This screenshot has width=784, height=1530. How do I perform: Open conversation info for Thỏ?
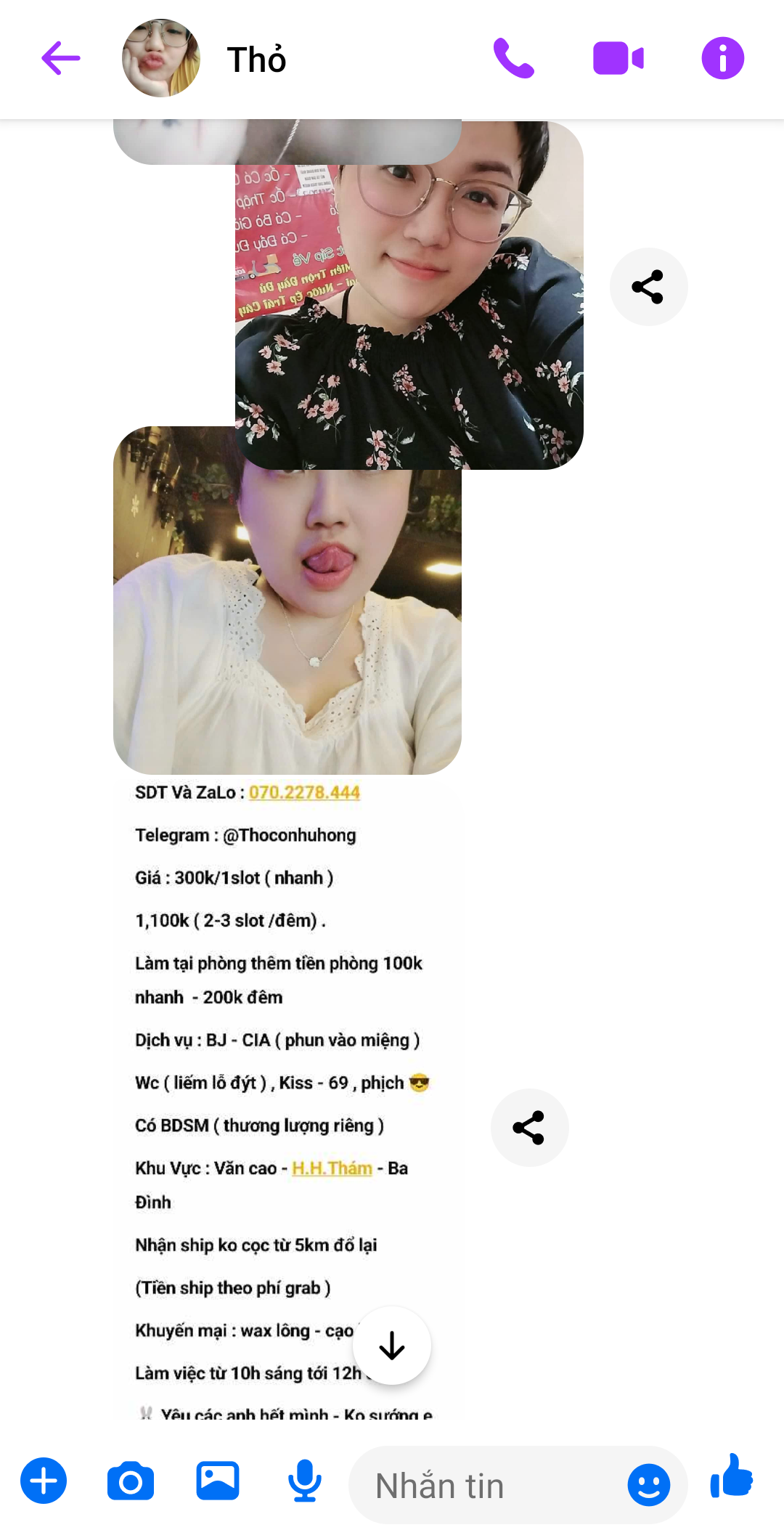(722, 59)
